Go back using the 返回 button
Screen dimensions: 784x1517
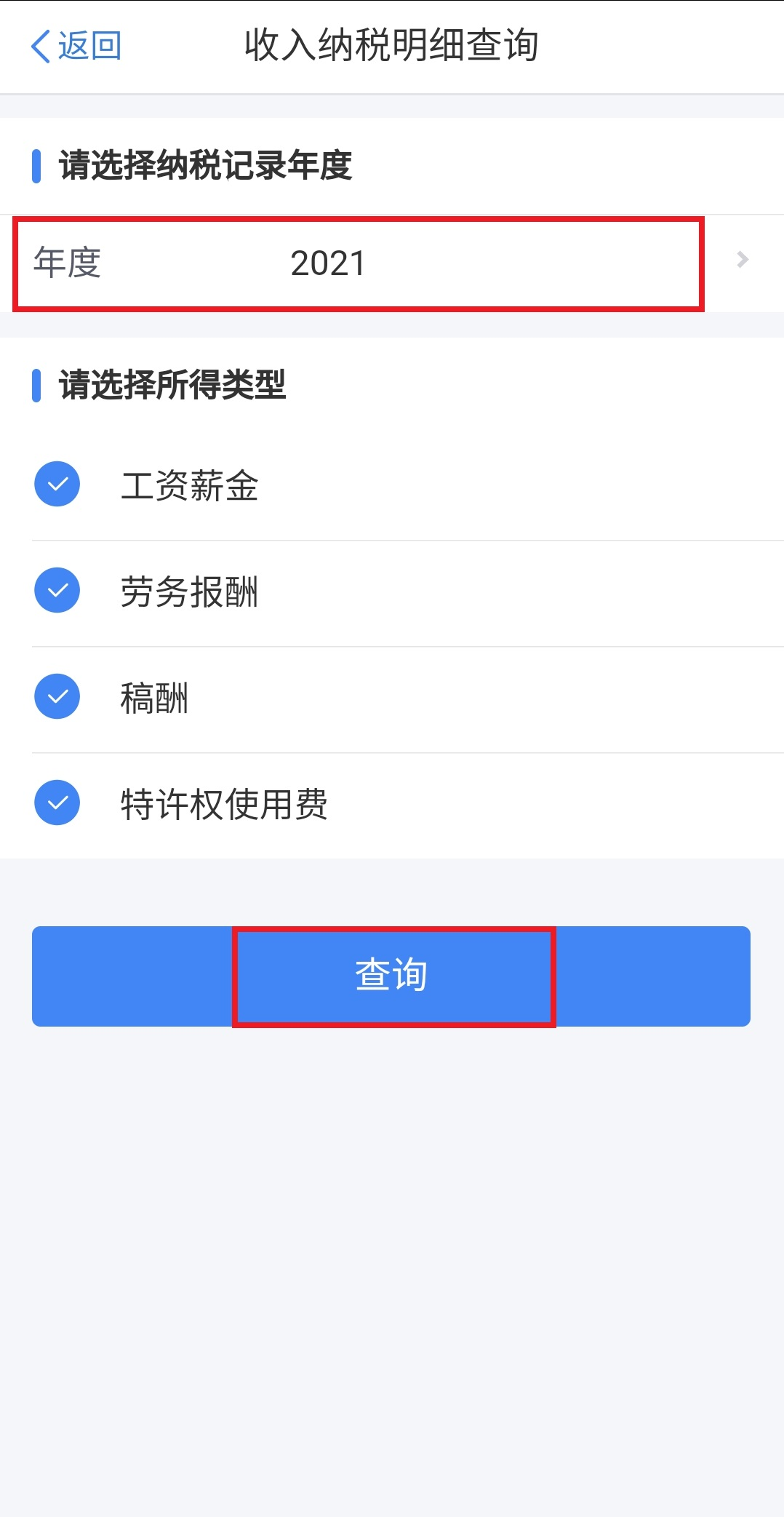tap(76, 46)
